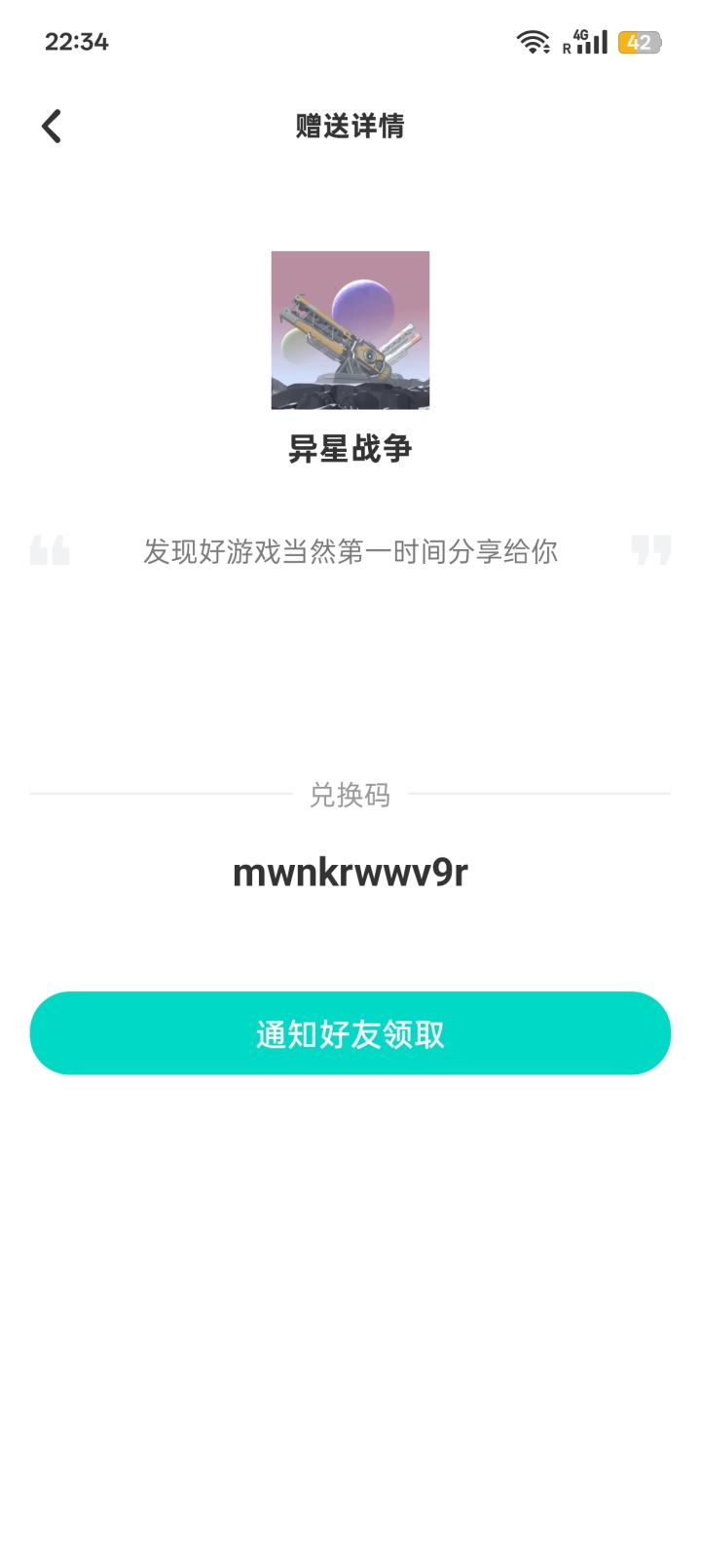Select the redemption code mwnkrwwv9r
The width and height of the screenshot is (701, 1568).
point(350,874)
